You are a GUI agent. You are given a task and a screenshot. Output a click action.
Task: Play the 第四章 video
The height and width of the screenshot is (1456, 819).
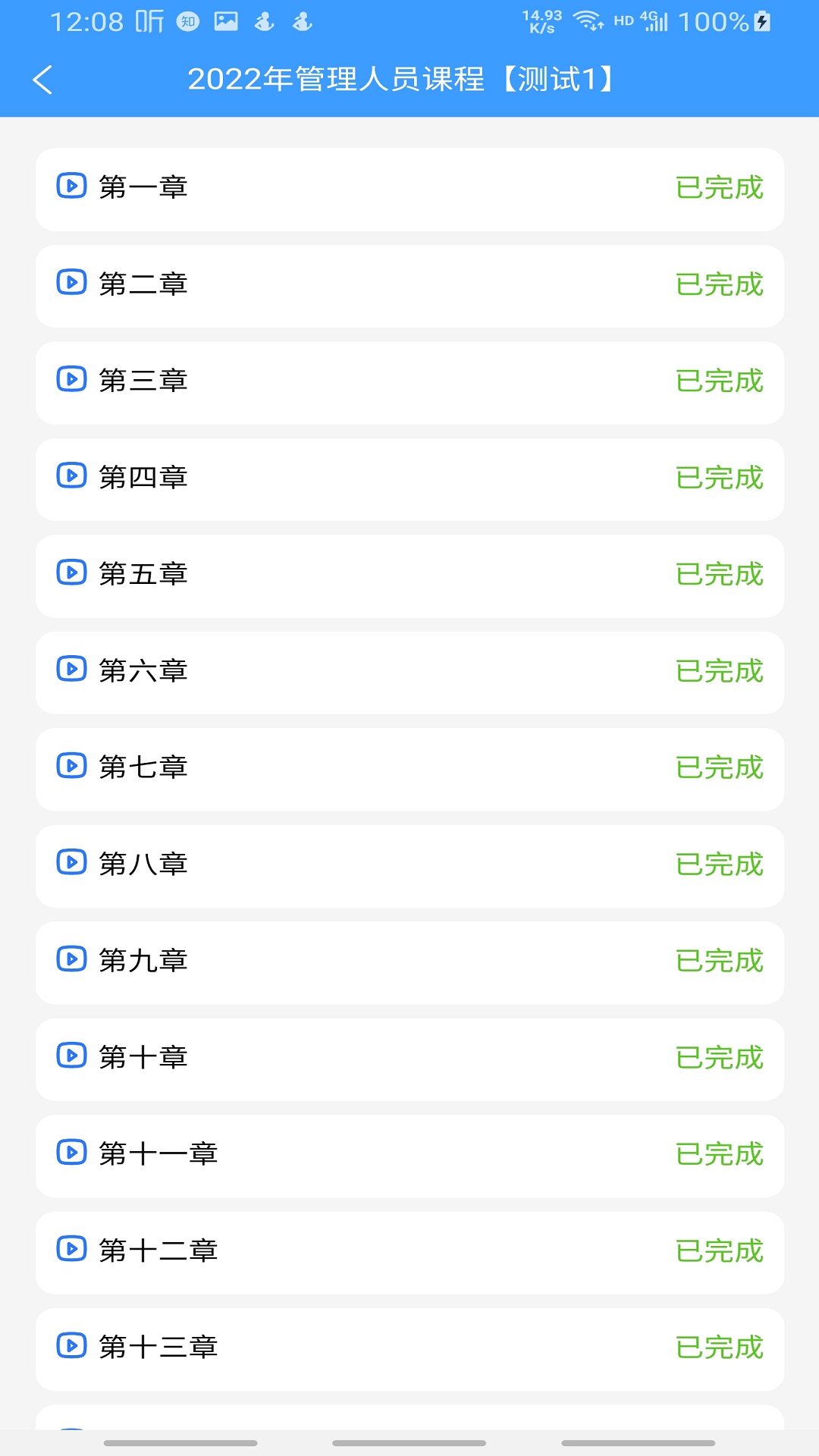(409, 479)
